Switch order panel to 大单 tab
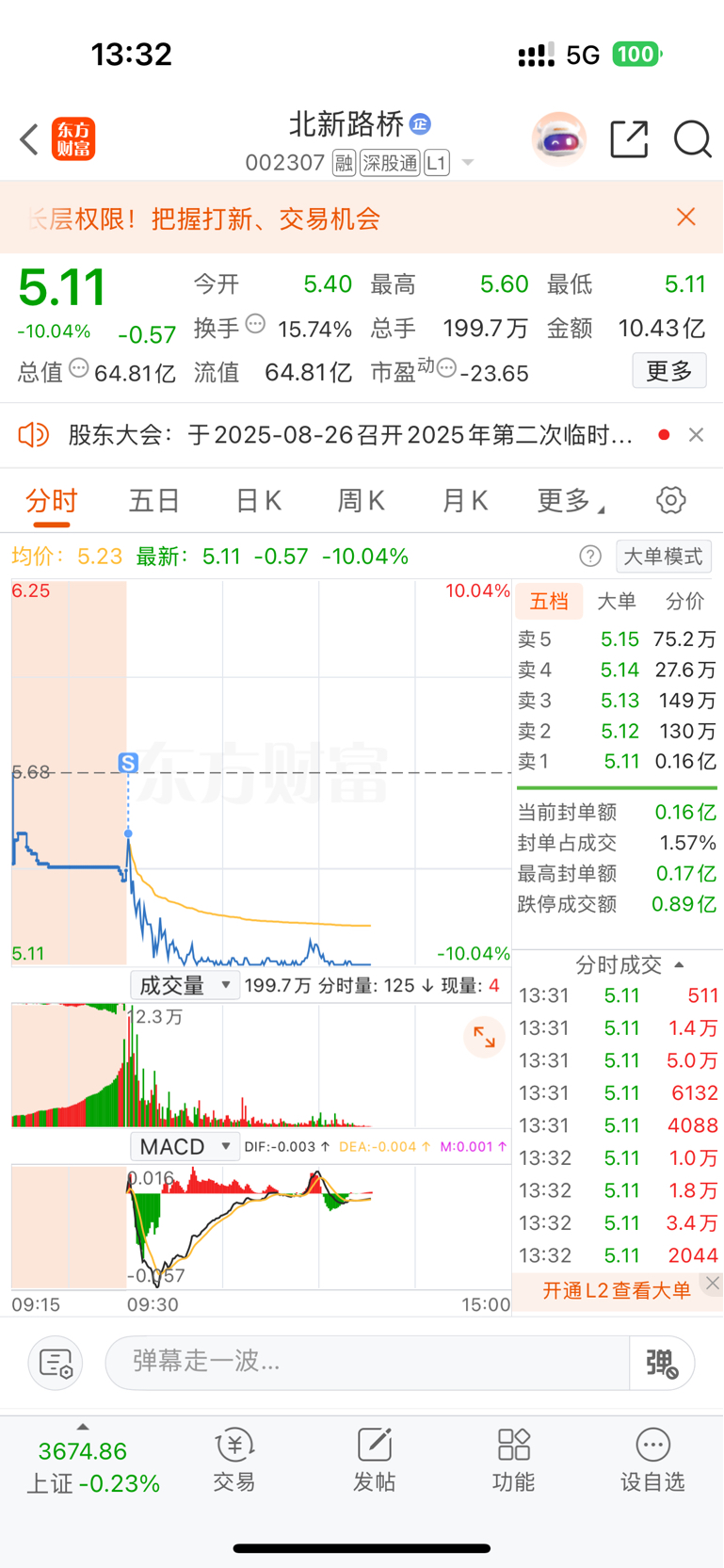 pos(617,601)
